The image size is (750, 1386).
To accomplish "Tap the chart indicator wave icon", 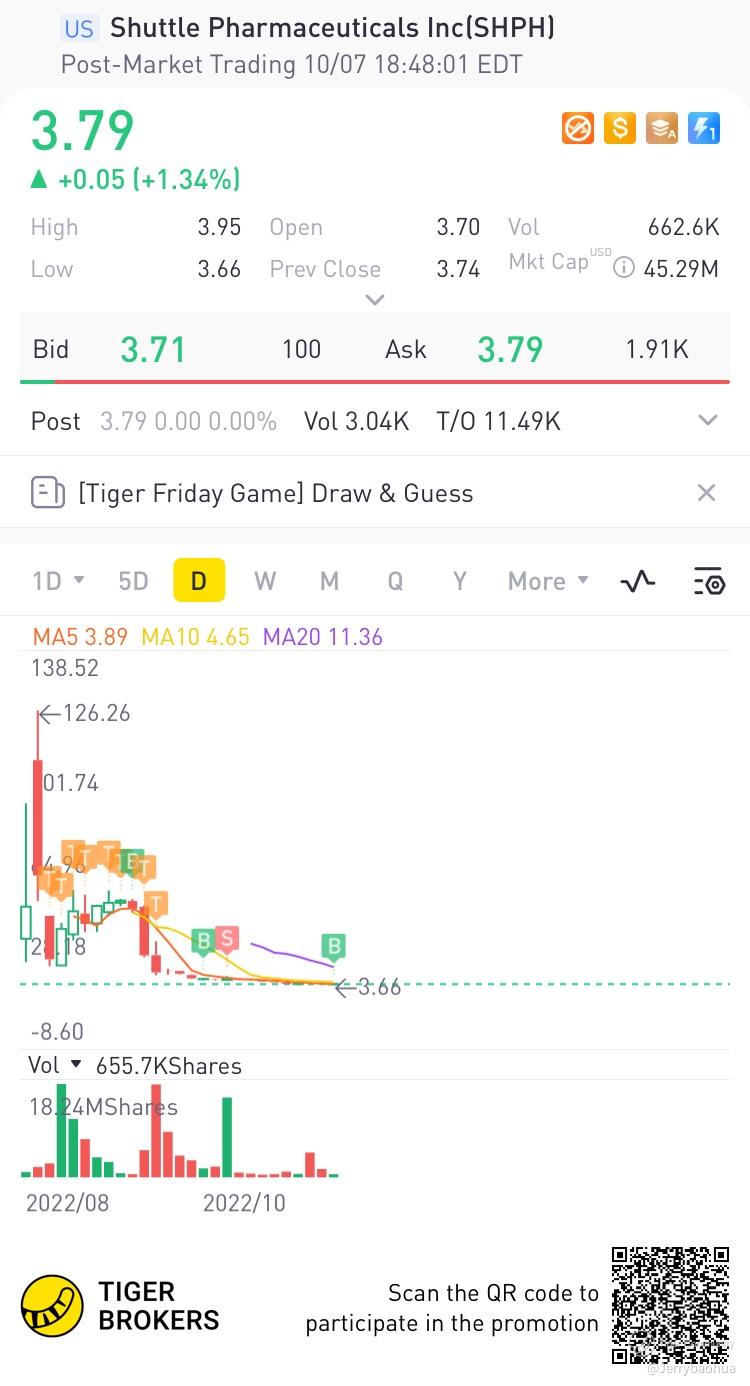I will pos(638,581).
